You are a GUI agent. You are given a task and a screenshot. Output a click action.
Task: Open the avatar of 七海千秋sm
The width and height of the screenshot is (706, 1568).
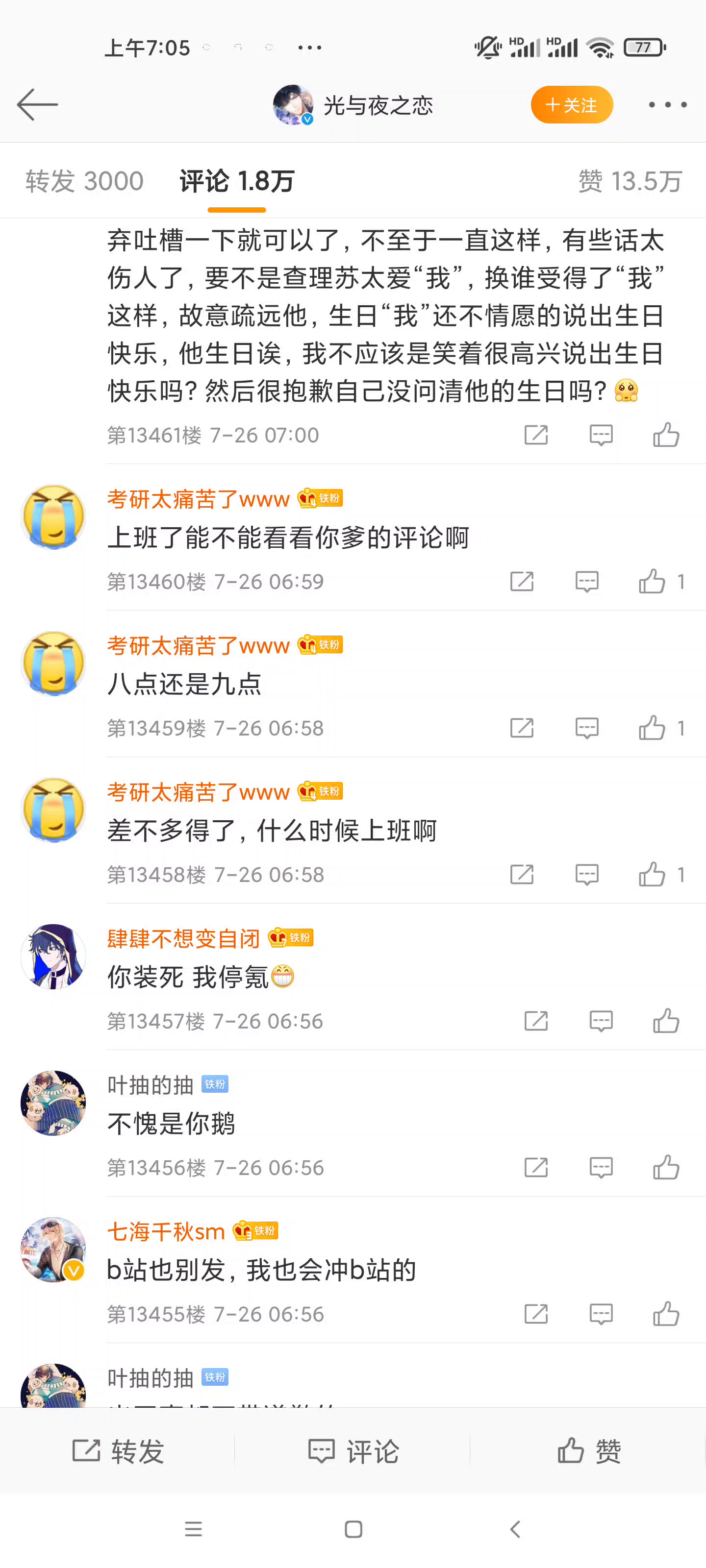pyautogui.click(x=53, y=1249)
